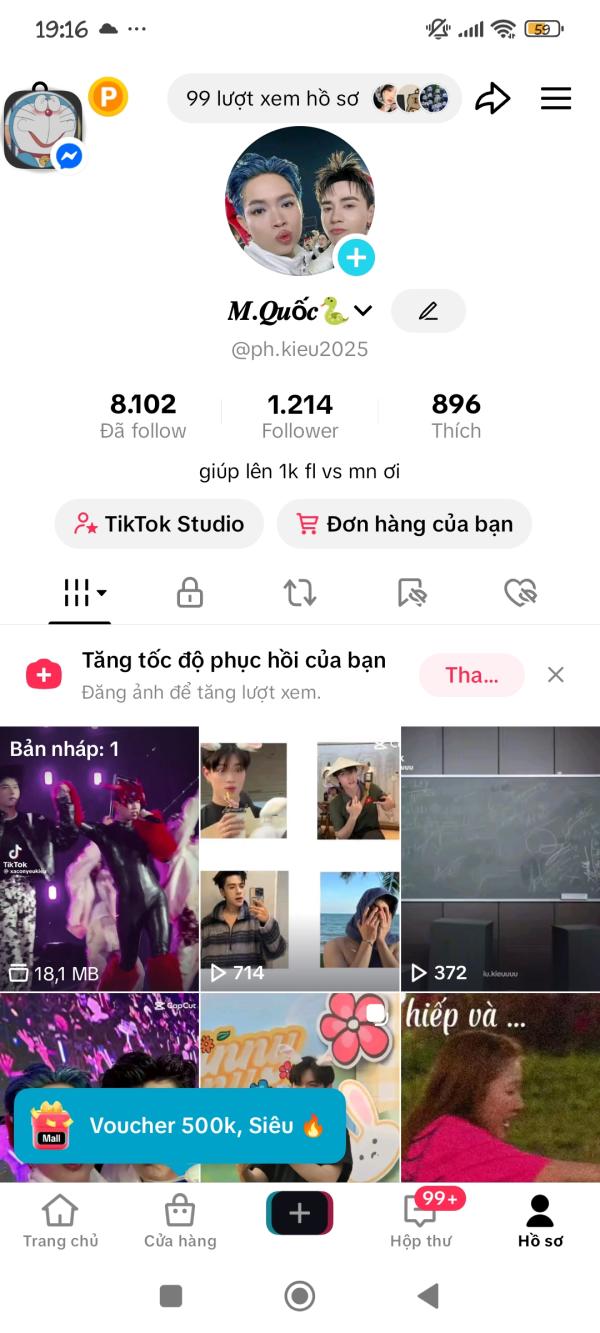Screen dimensions: 600x1333
Task: Switch to the private videos lock tab
Action: [x=190, y=594]
